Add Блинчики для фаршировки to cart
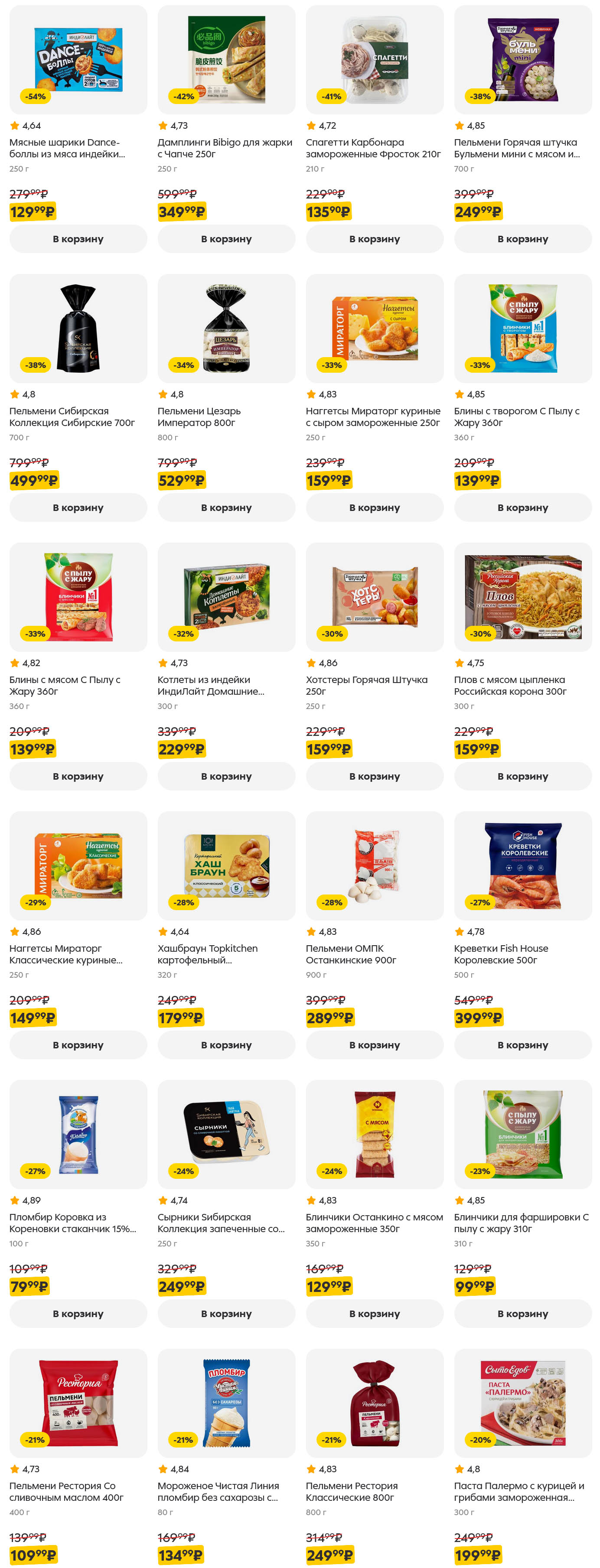 pyautogui.click(x=522, y=1313)
